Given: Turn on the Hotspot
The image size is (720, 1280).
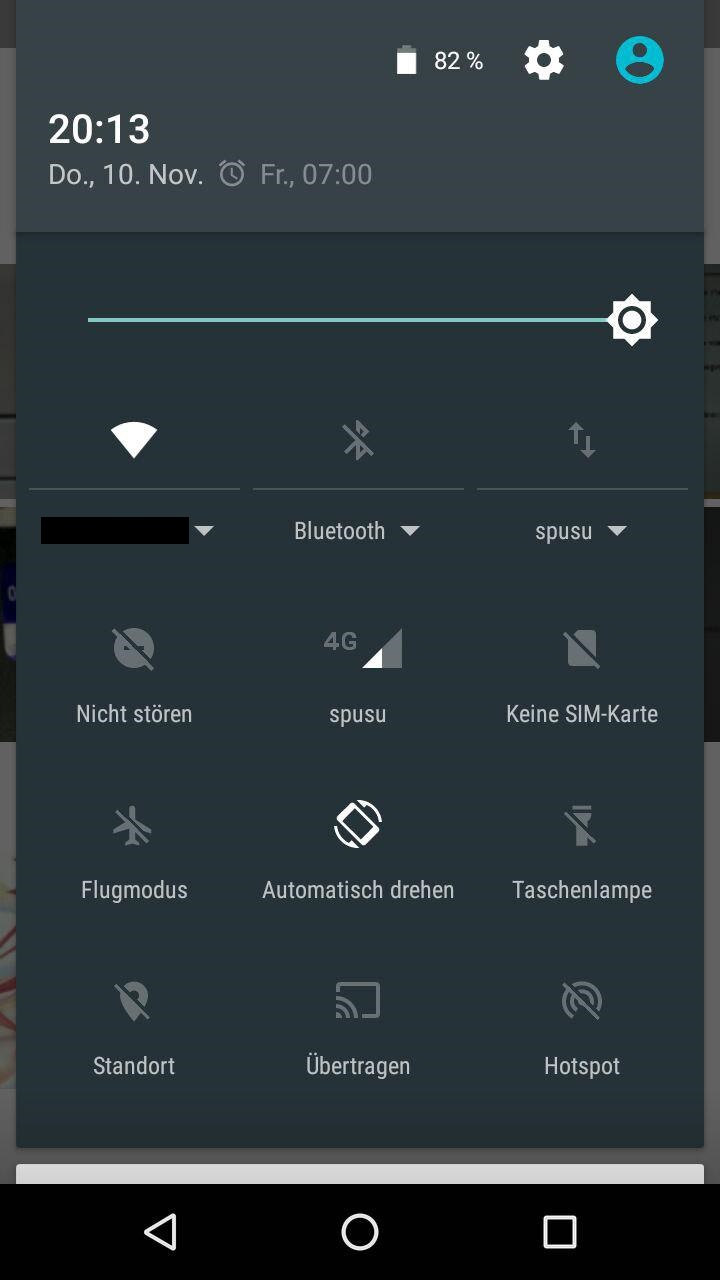Looking at the screenshot, I should tap(582, 1024).
